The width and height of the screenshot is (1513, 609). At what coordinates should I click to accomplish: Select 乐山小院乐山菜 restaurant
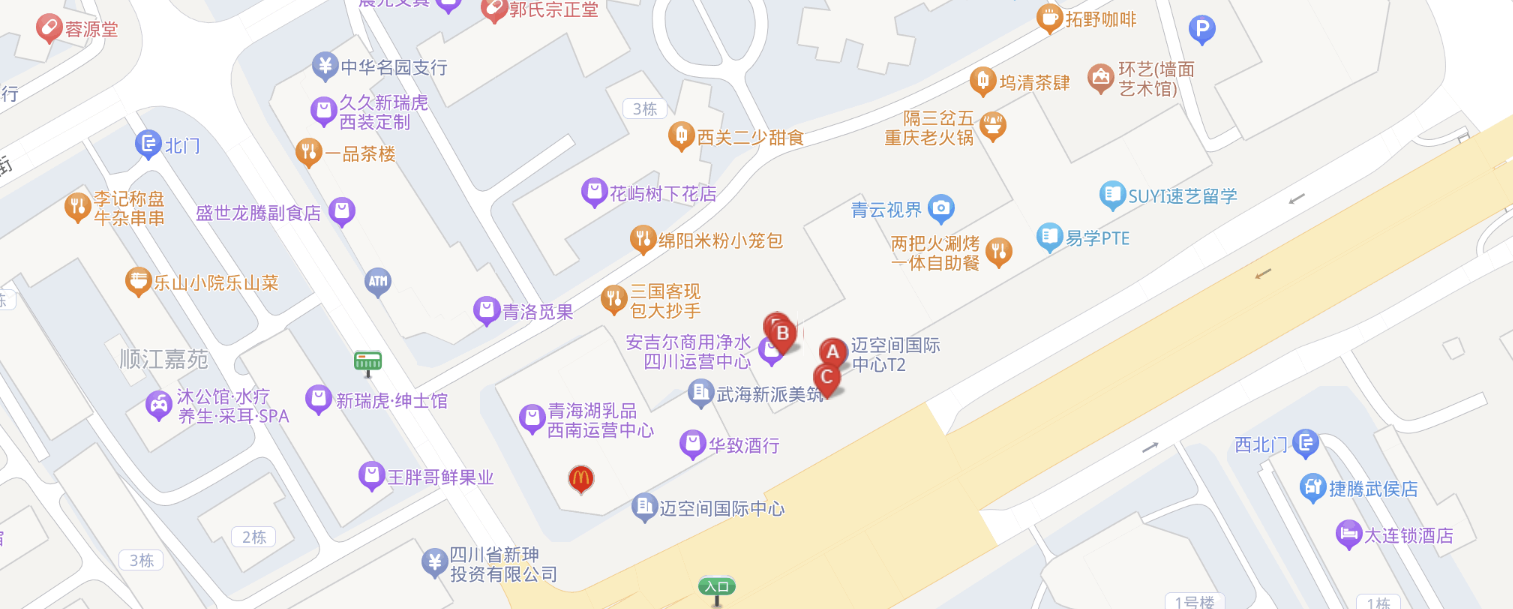[138, 282]
